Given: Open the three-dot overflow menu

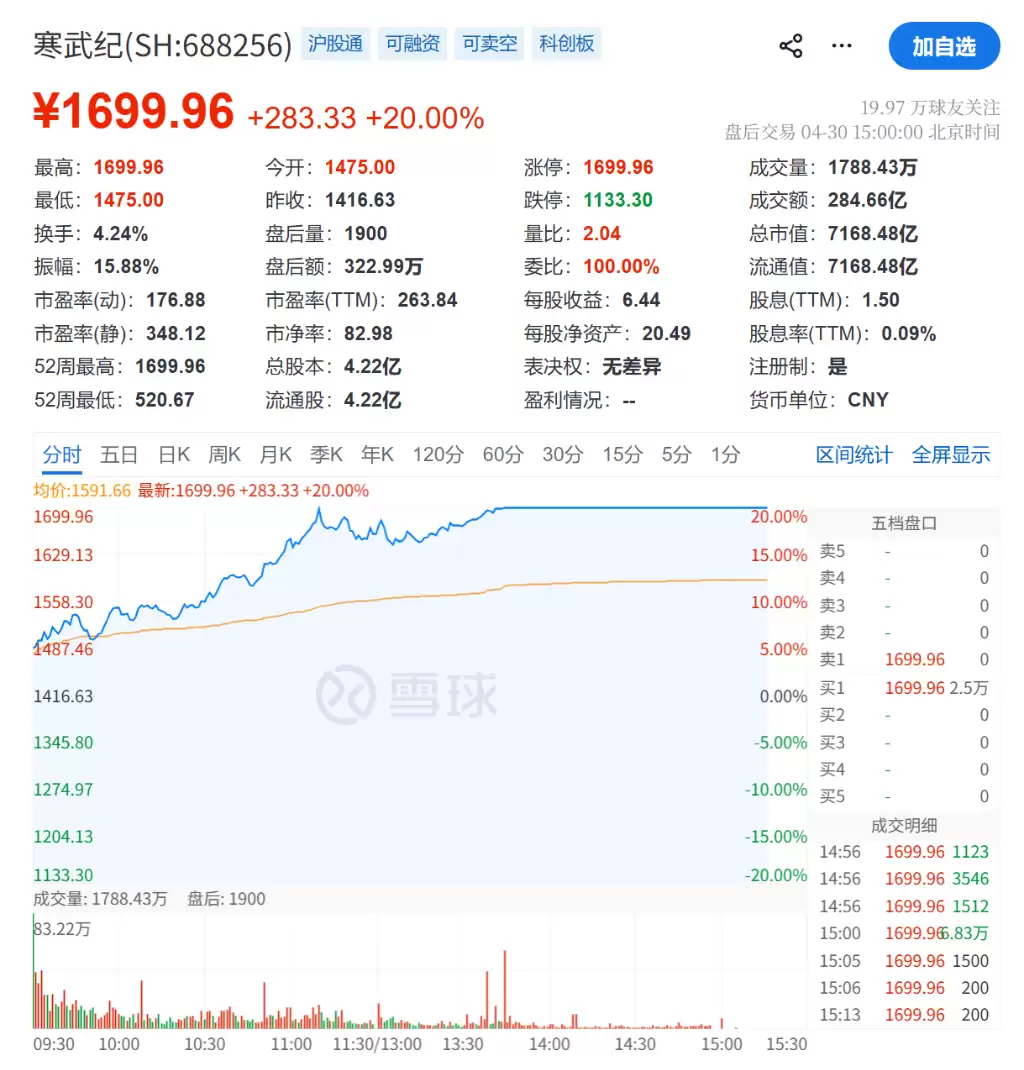Looking at the screenshot, I should point(842,46).
